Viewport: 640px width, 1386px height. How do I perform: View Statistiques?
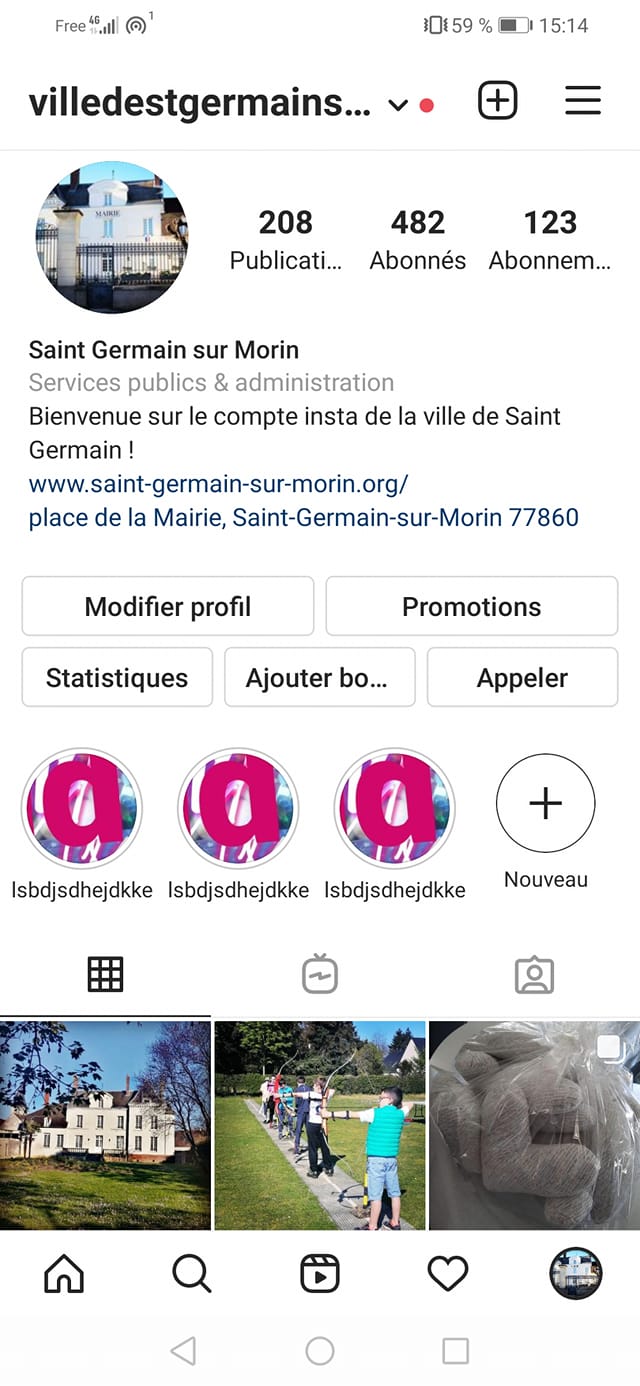click(117, 677)
